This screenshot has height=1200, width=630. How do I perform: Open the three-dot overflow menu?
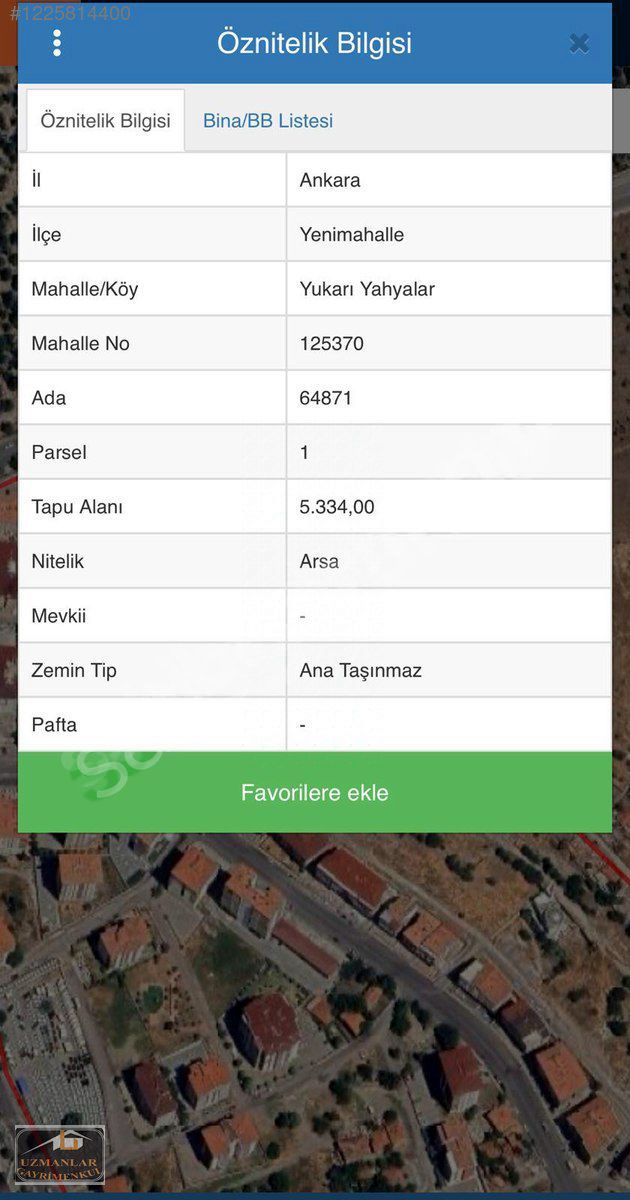pos(56,43)
